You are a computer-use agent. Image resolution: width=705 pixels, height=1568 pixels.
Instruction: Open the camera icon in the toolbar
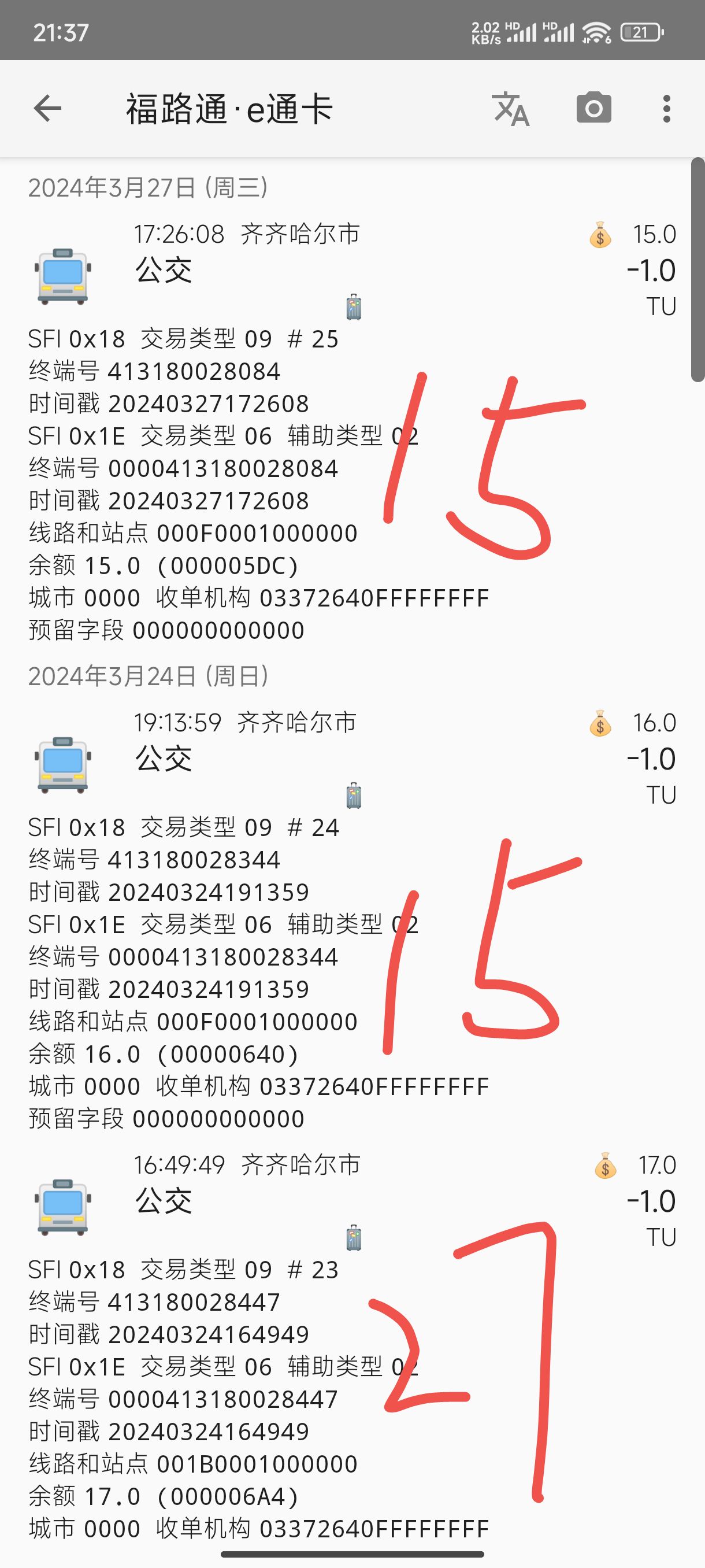pos(593,108)
